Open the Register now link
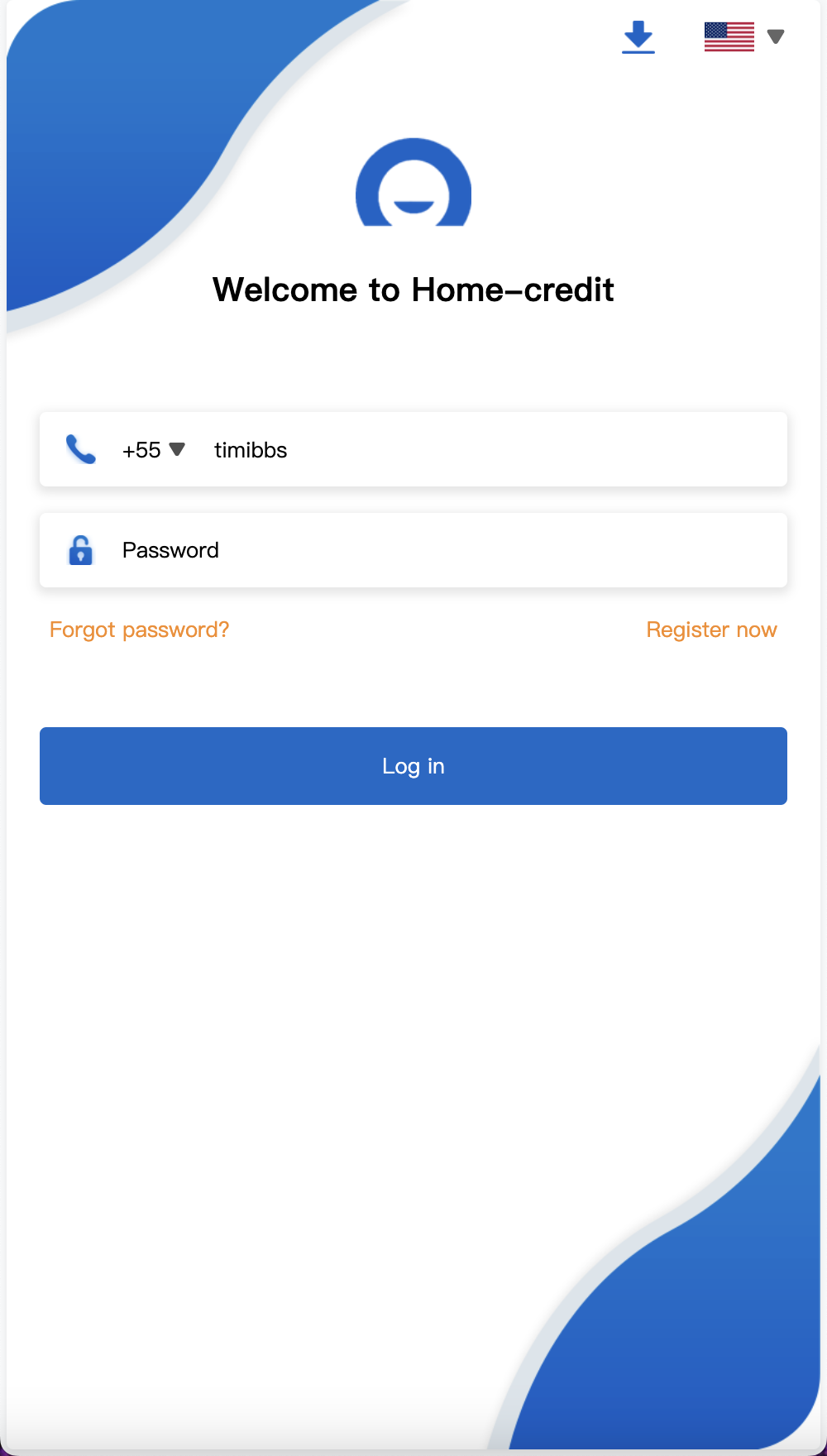 (x=711, y=630)
